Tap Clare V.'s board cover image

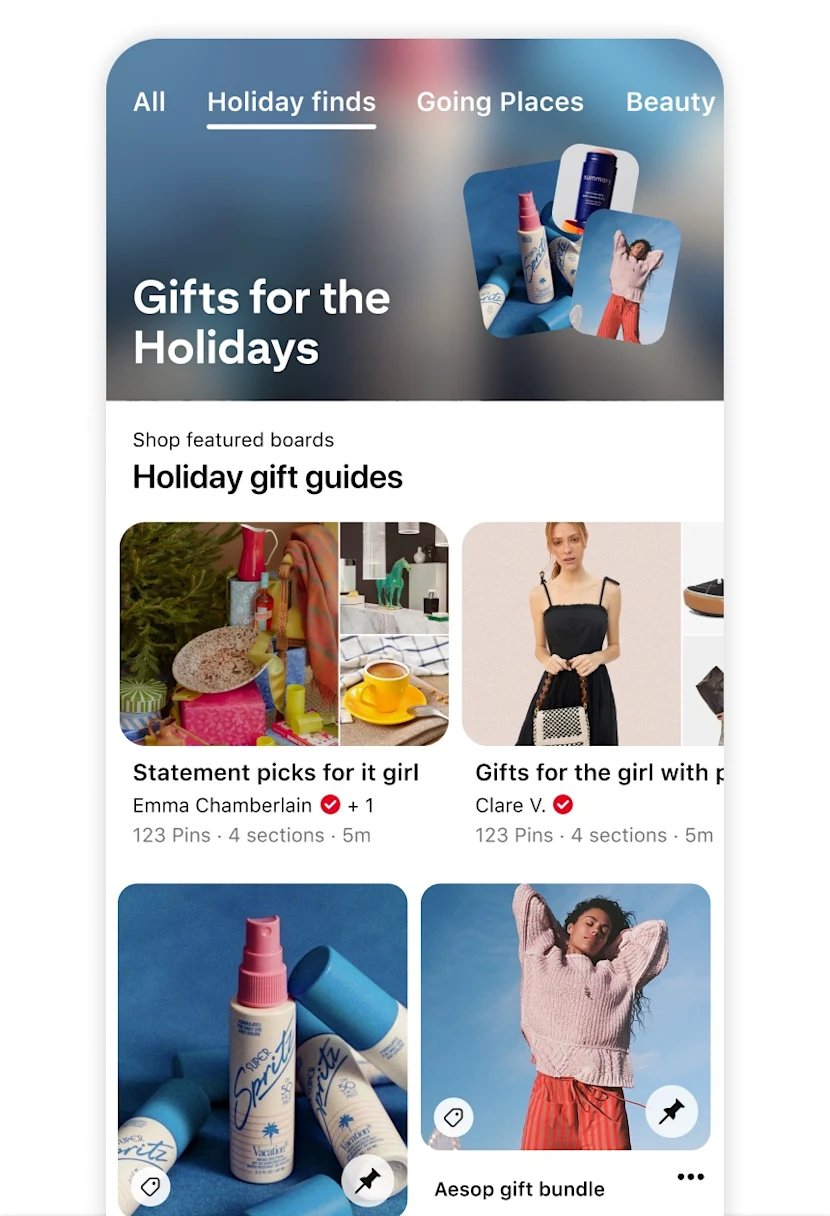coord(570,633)
